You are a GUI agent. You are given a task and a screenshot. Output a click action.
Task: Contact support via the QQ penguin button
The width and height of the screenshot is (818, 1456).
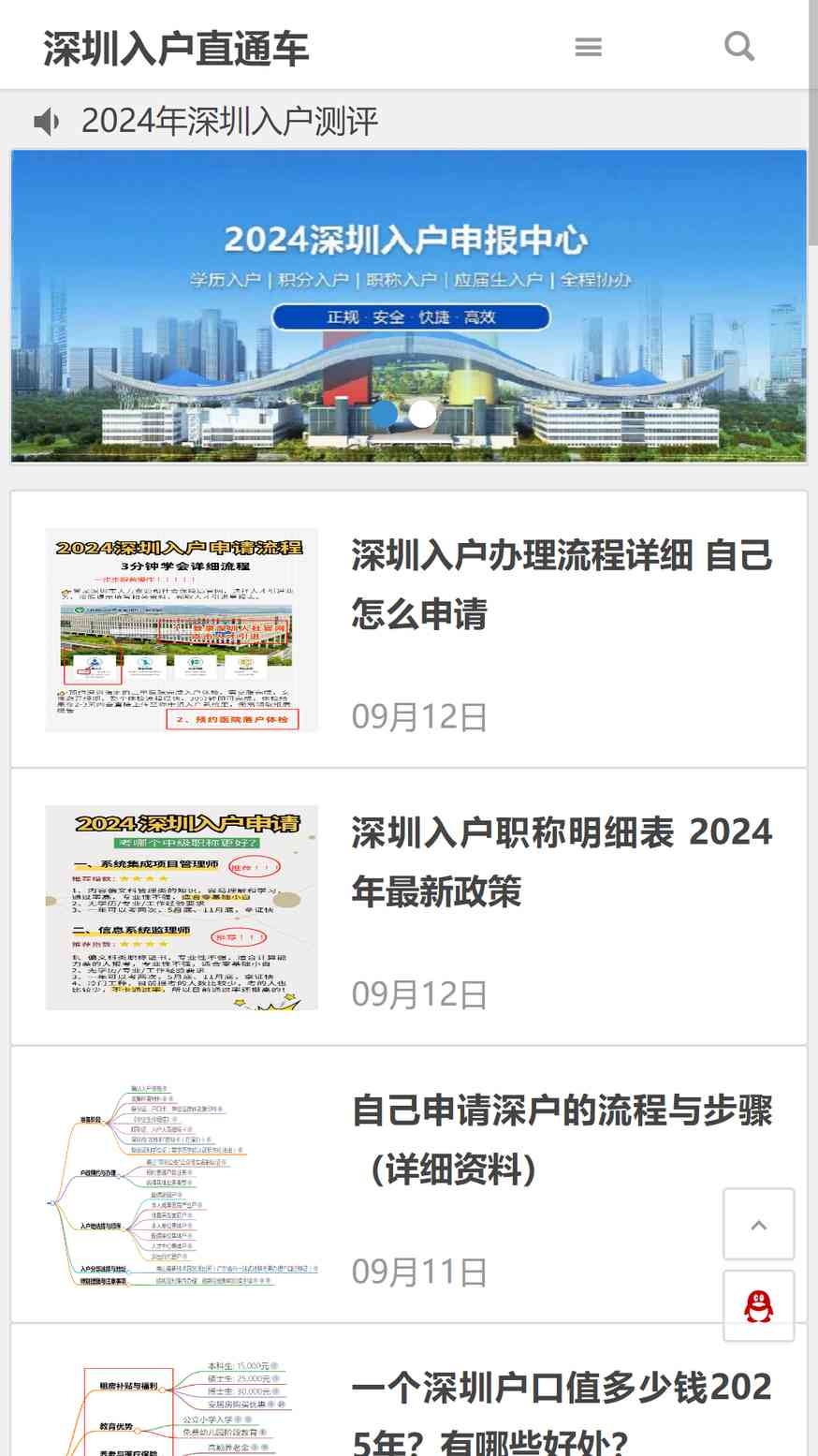click(758, 1305)
